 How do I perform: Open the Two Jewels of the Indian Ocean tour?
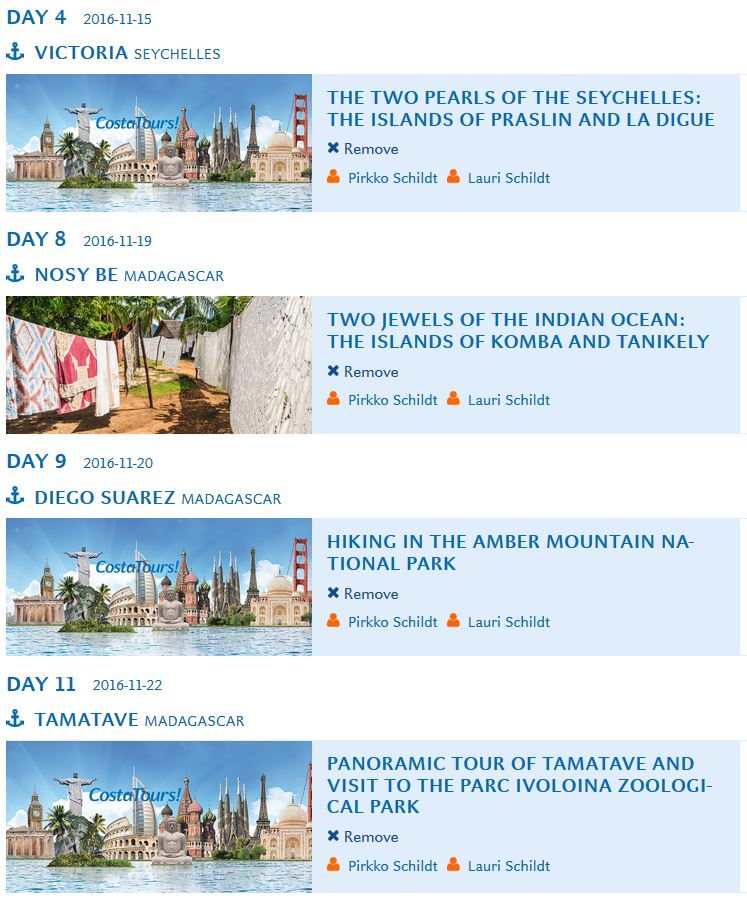517,331
